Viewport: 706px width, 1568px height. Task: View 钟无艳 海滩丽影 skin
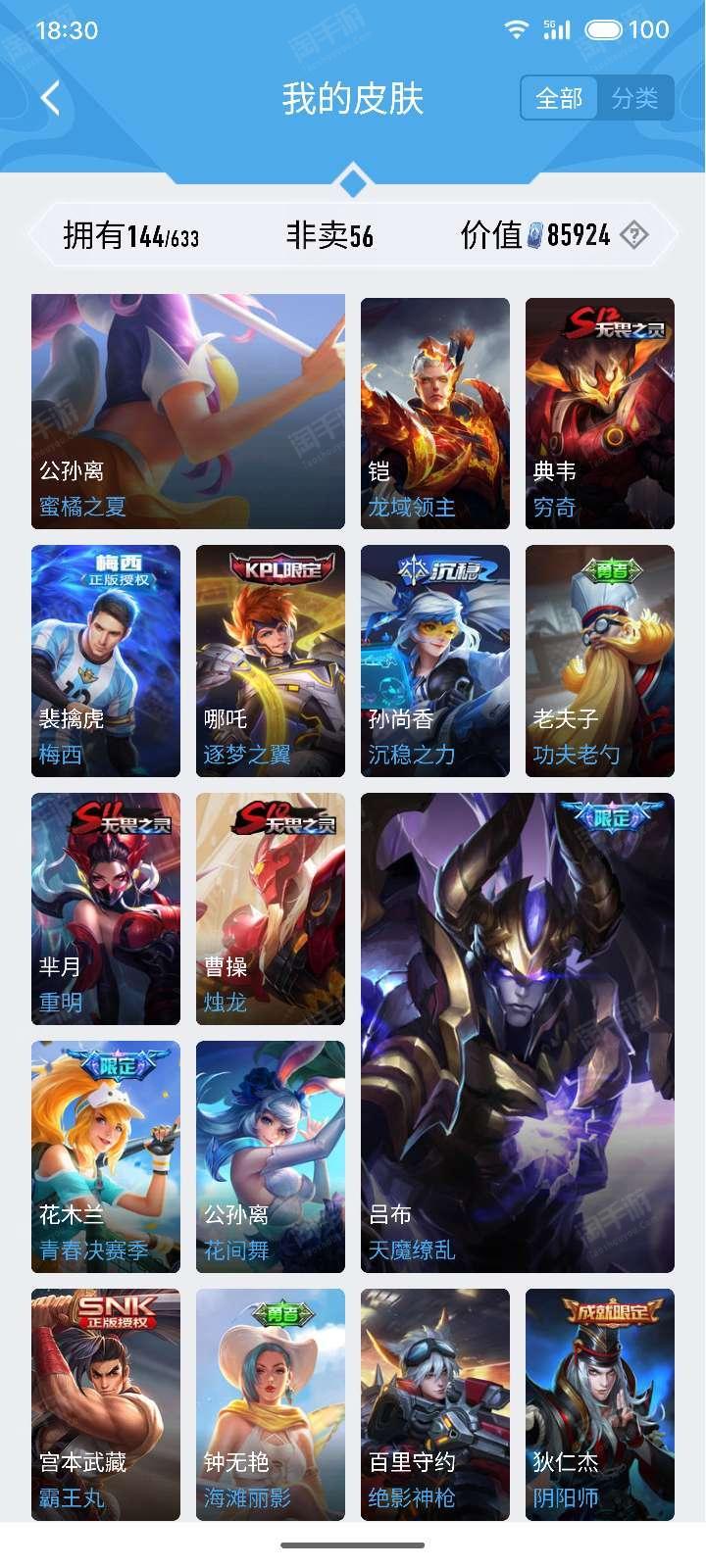click(x=271, y=1404)
